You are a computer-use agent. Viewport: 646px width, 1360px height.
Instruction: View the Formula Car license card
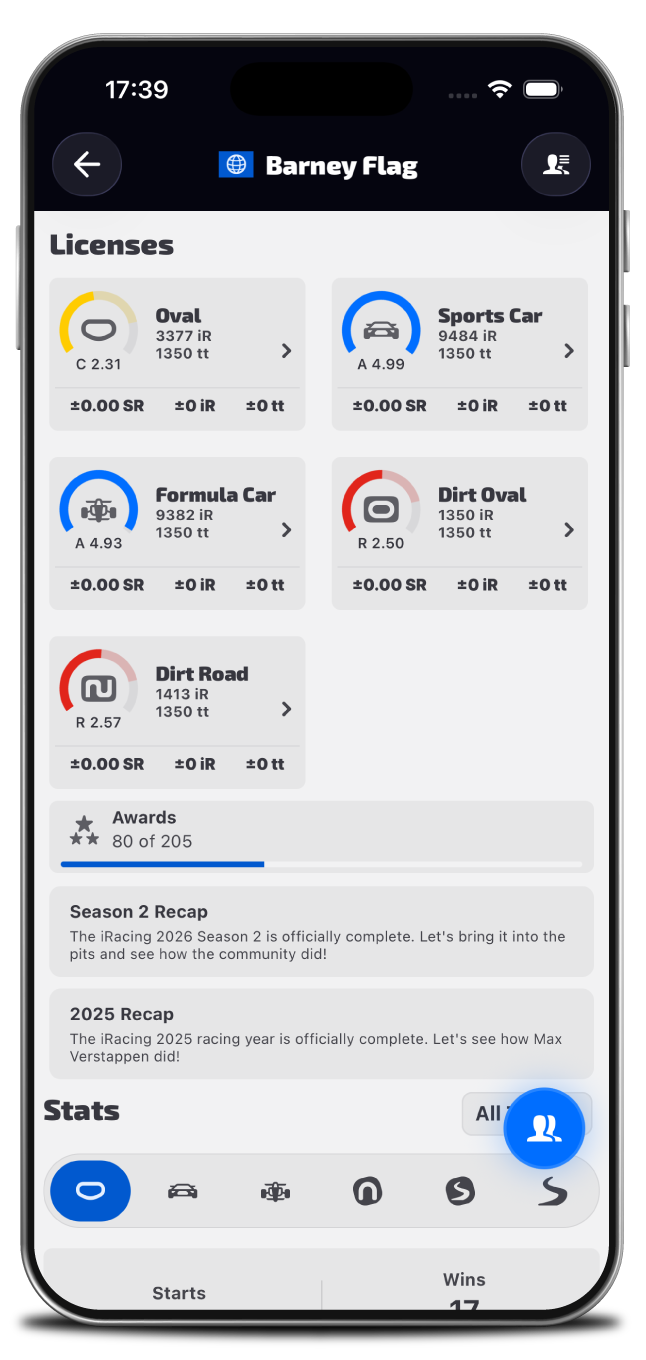point(177,533)
